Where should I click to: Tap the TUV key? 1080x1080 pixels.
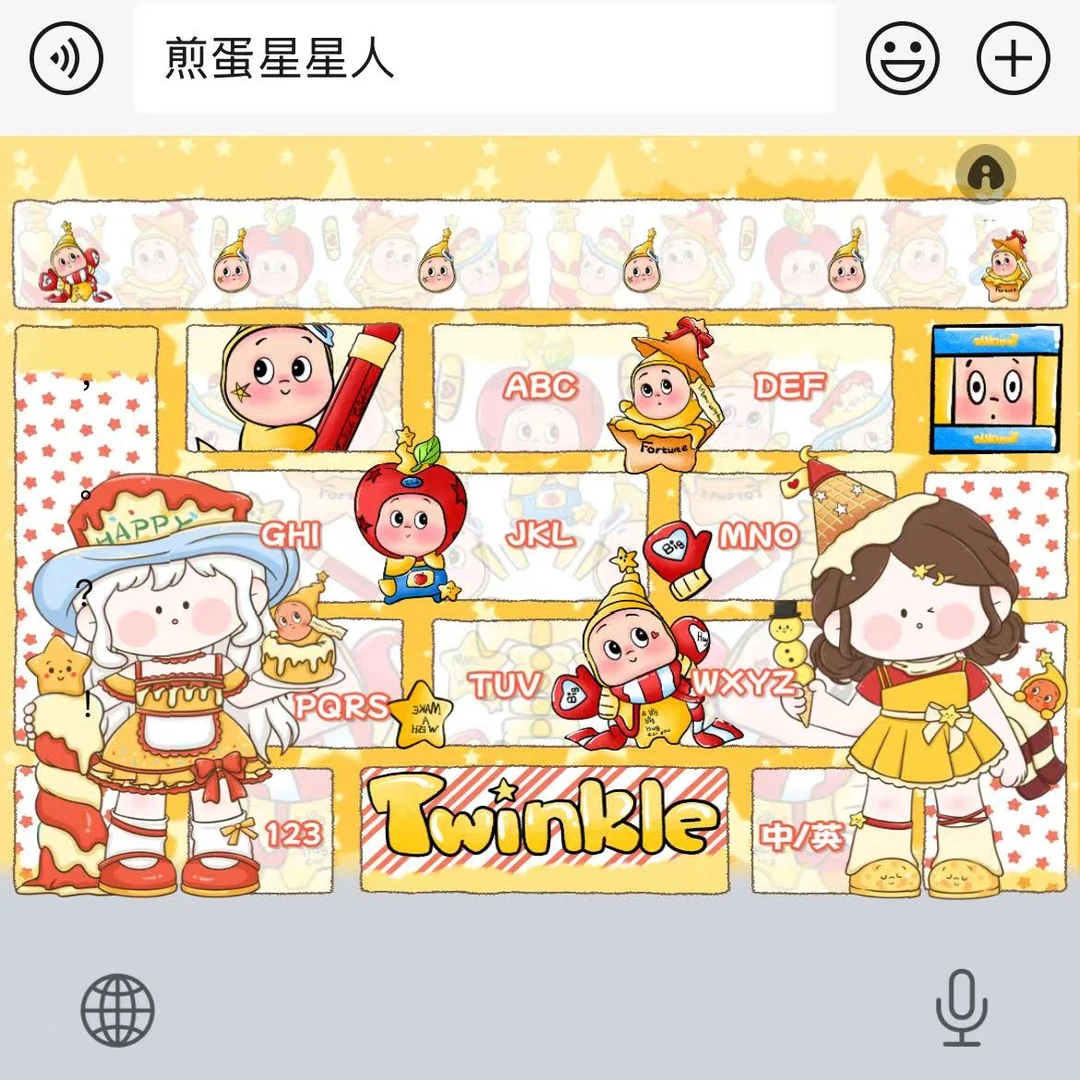click(505, 686)
